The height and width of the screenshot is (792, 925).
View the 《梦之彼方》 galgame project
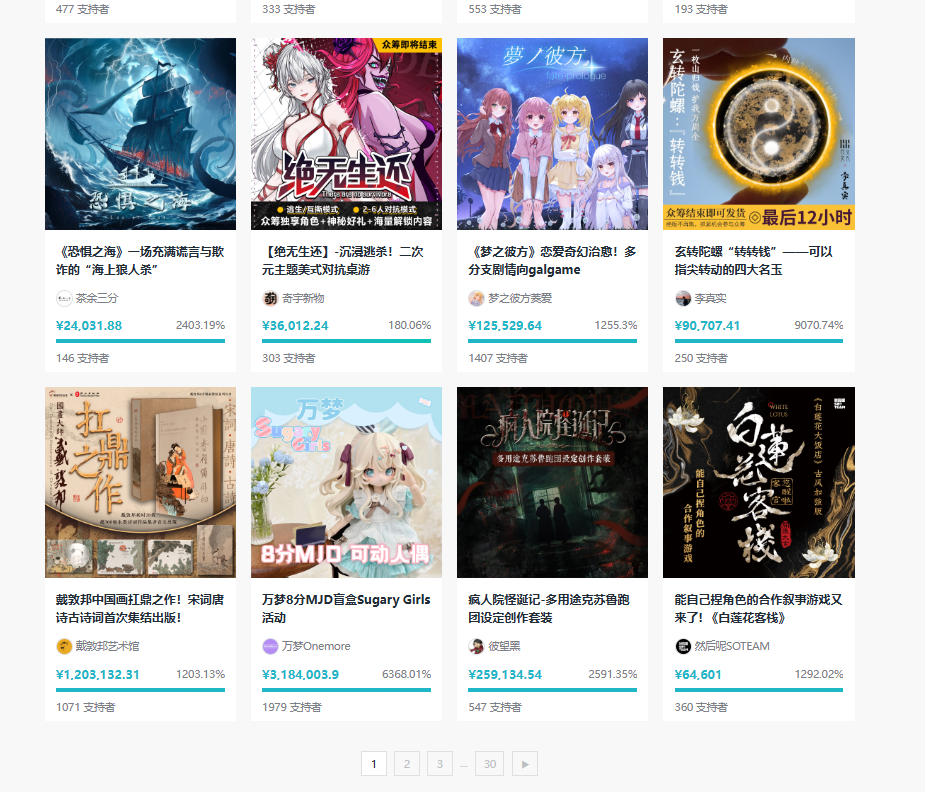coord(552,134)
